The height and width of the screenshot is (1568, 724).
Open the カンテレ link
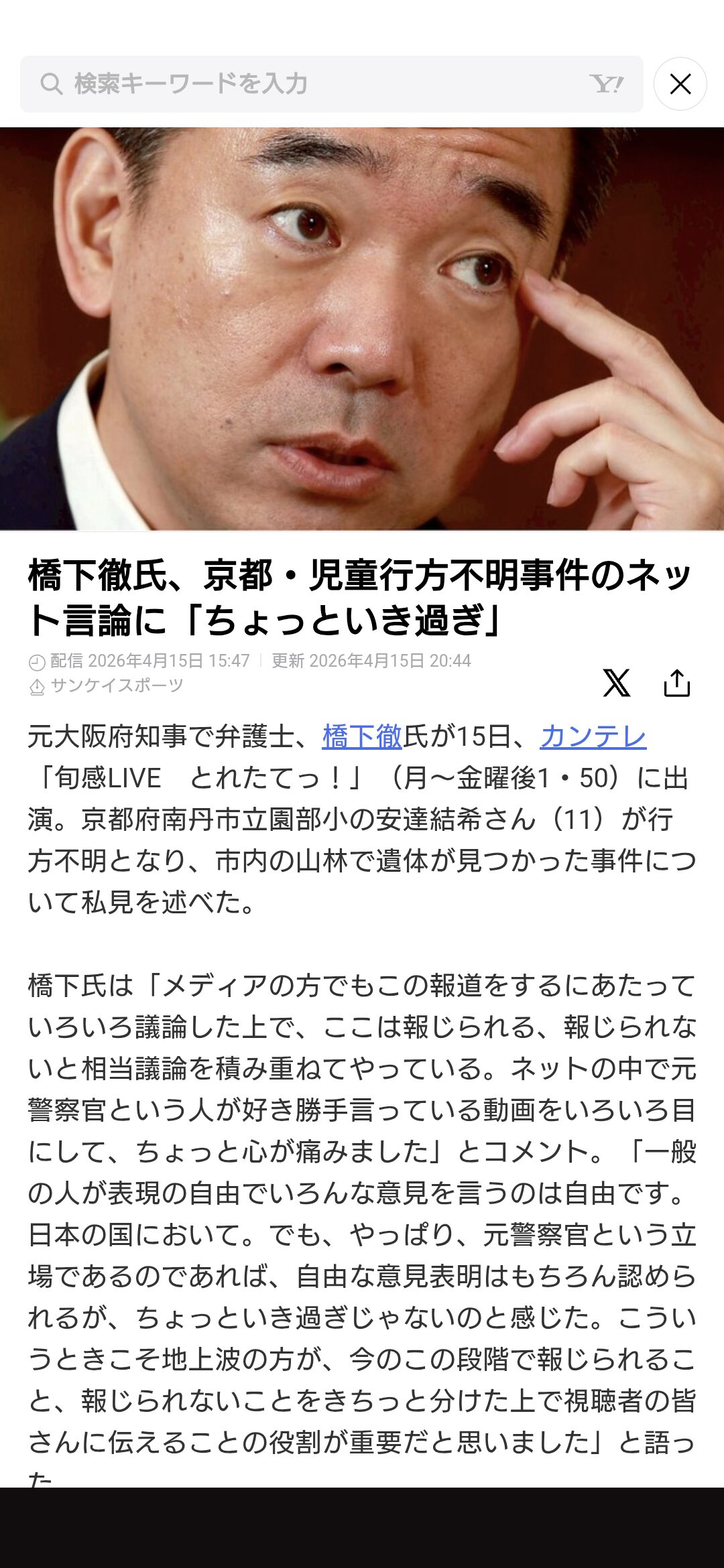tap(593, 736)
